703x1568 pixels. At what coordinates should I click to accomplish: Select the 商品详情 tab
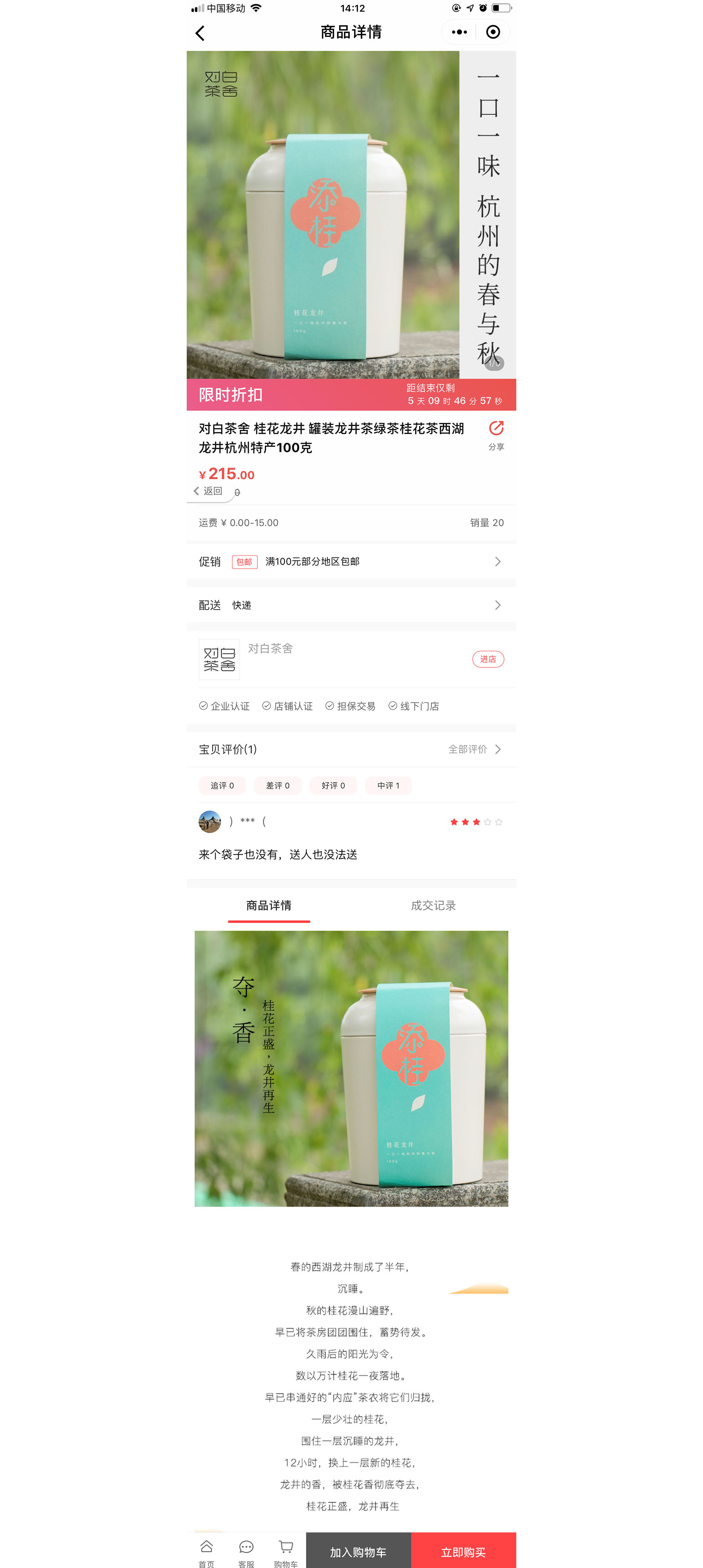(x=268, y=906)
